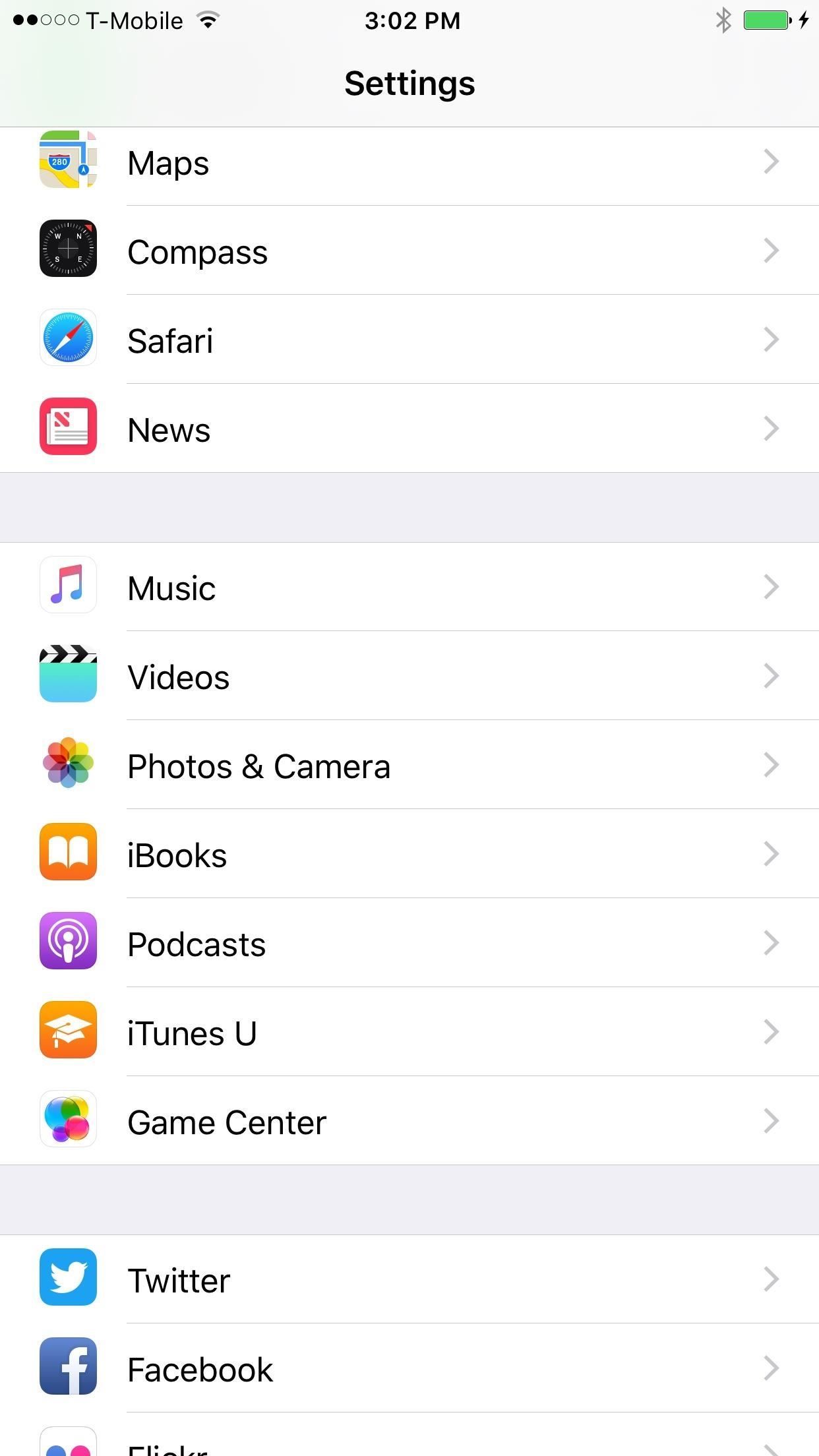Open Game Center settings
Screen dimensions: 819x1456
pyautogui.click(x=409, y=1122)
